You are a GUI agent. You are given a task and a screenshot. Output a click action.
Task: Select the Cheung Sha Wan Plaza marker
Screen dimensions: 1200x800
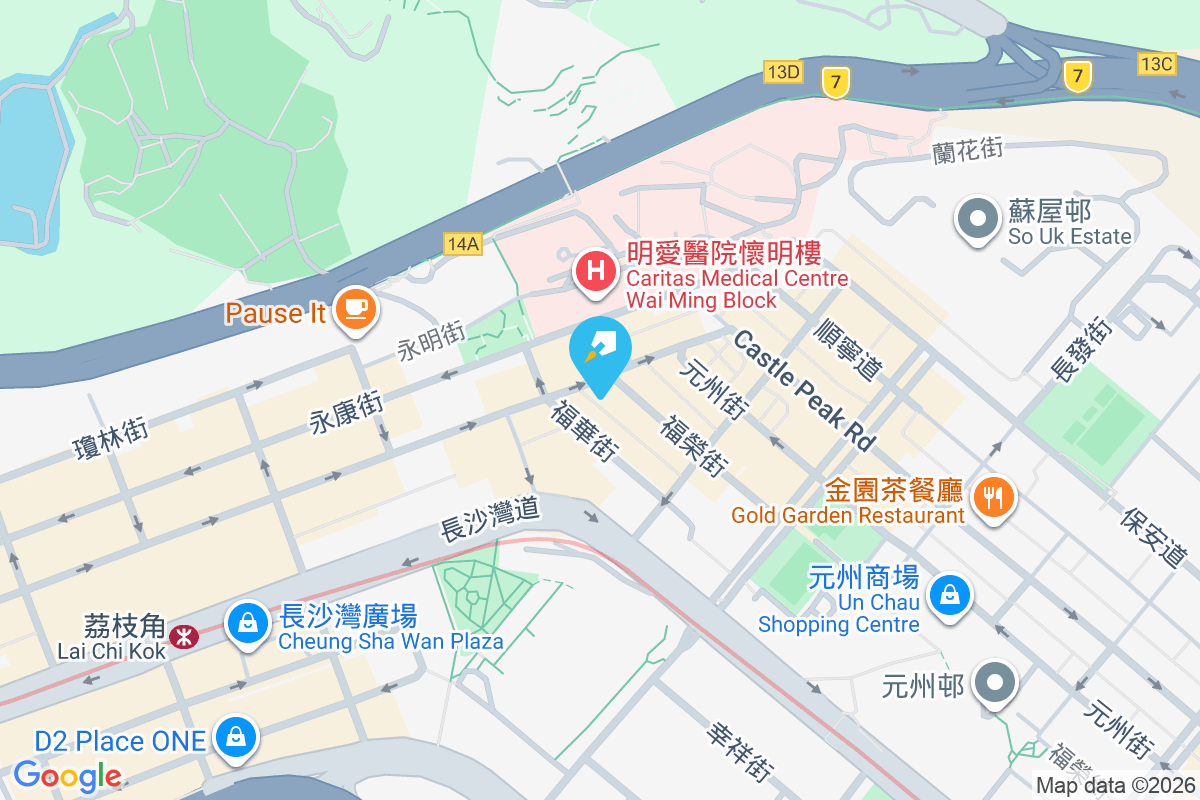[x=246, y=624]
